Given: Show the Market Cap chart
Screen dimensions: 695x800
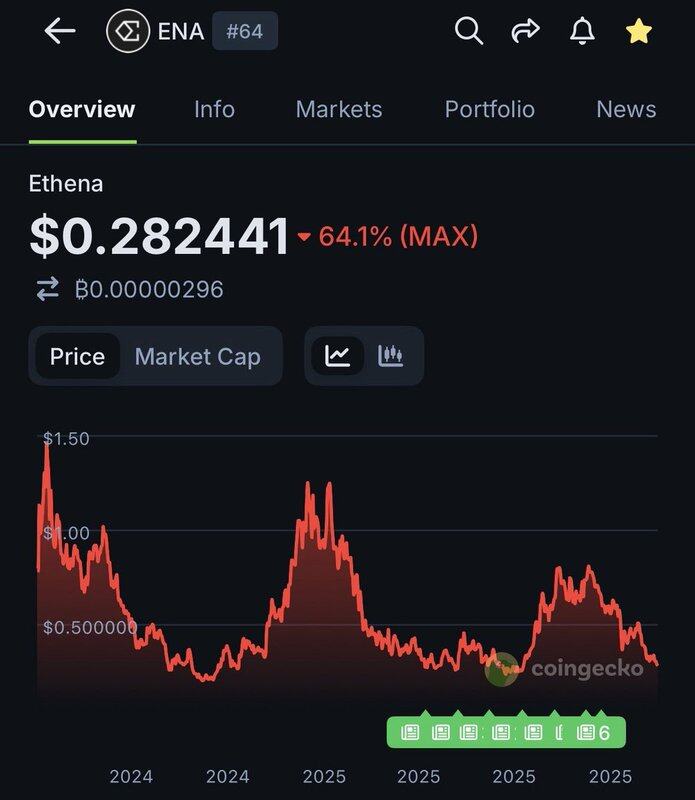Looking at the screenshot, I should coord(198,356).
